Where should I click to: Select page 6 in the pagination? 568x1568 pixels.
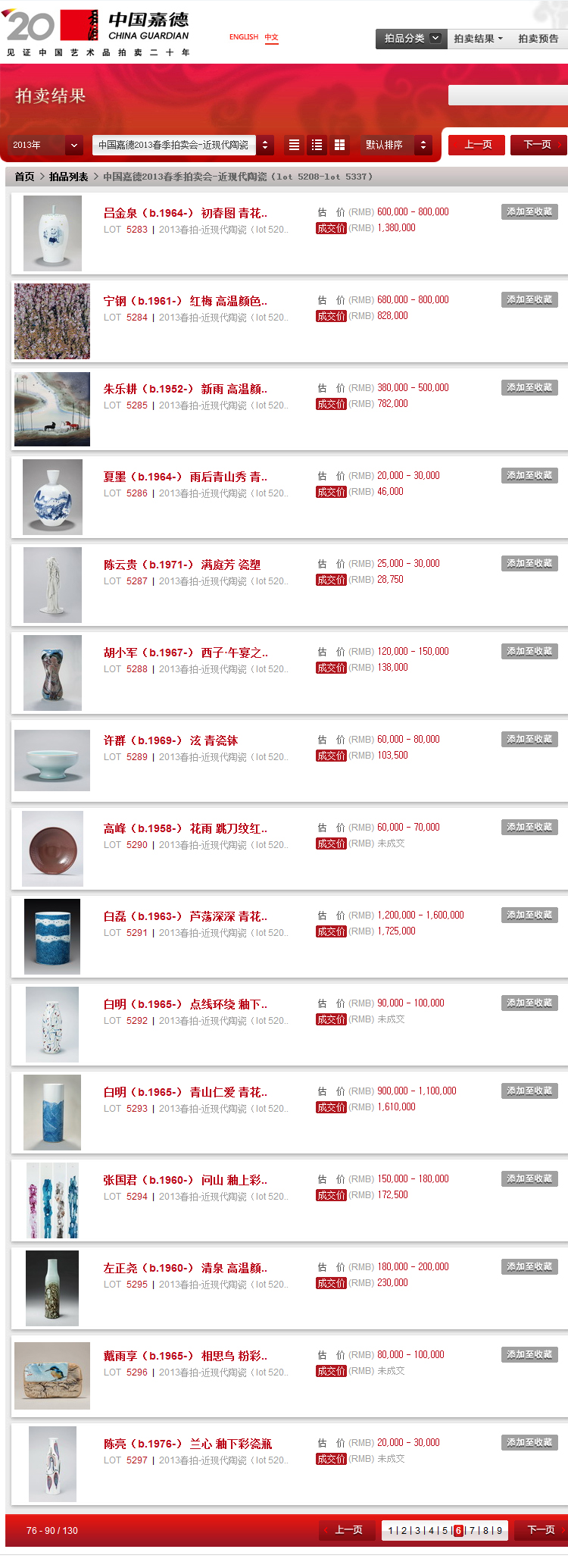458,1530
